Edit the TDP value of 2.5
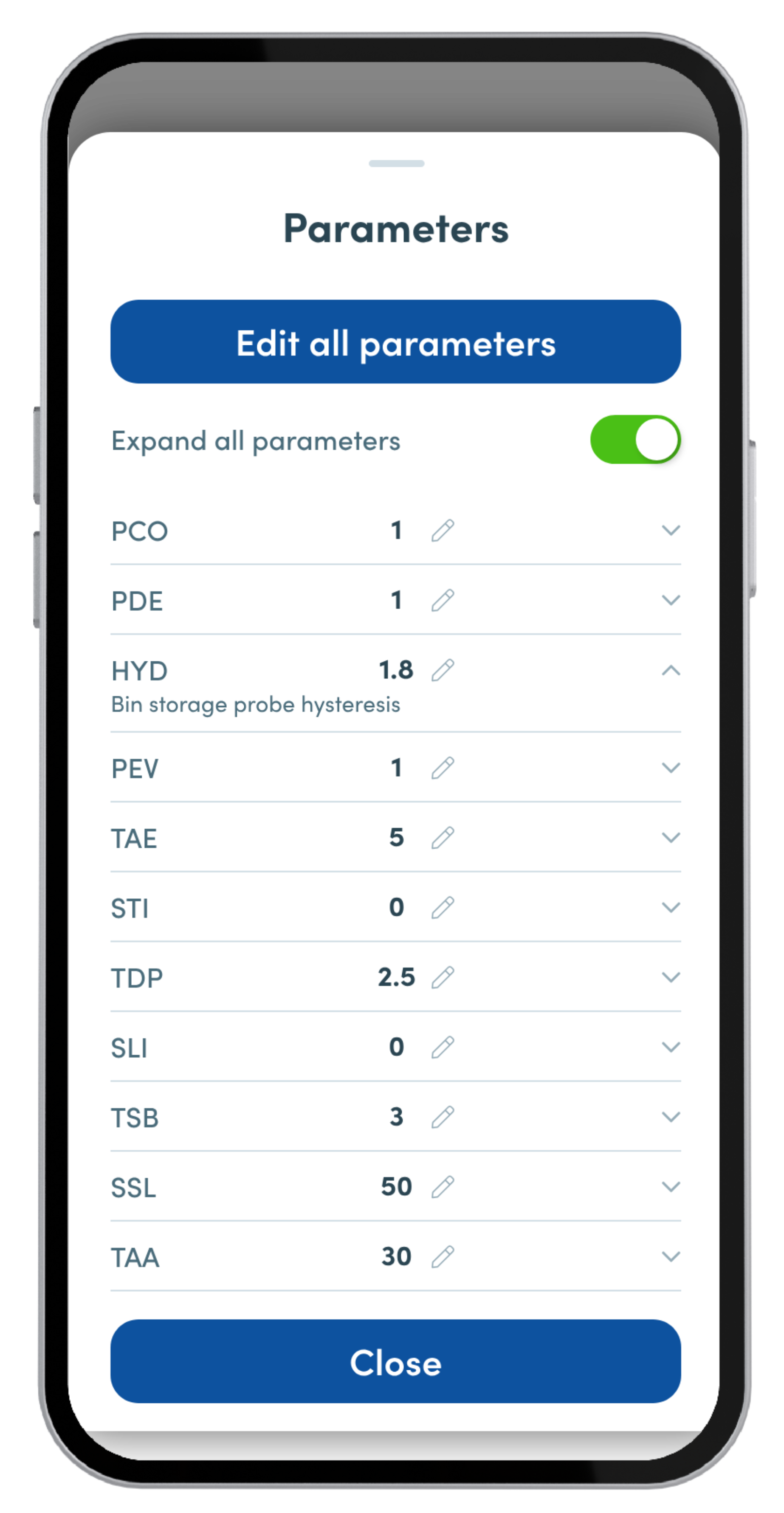Viewport: 784px width, 1513px height. (x=443, y=977)
